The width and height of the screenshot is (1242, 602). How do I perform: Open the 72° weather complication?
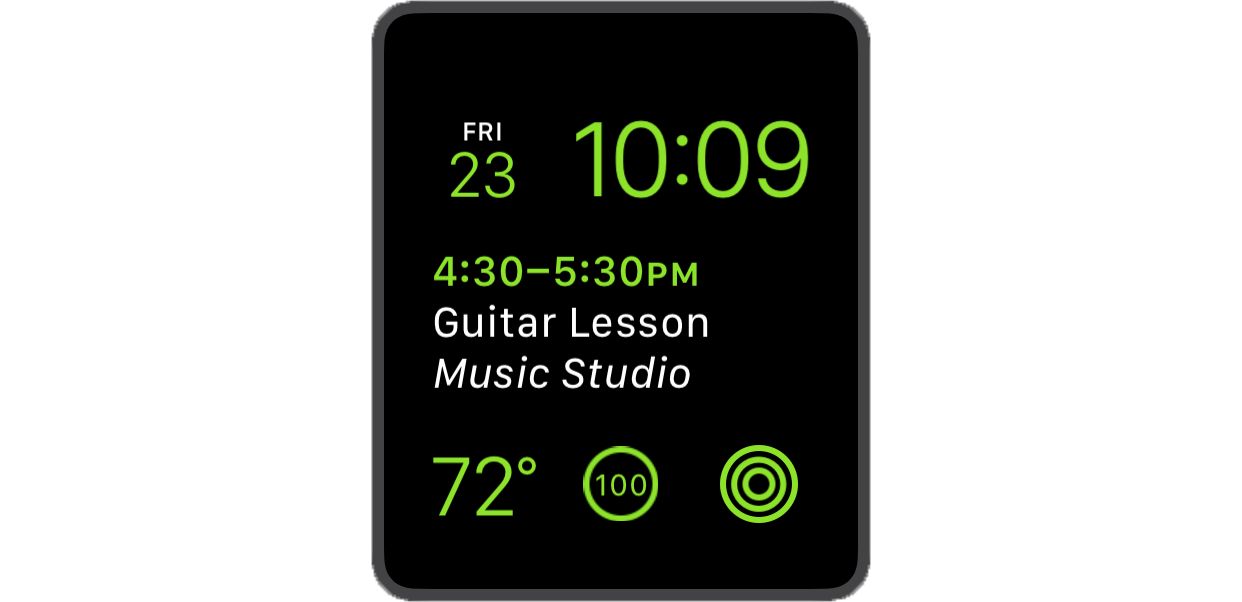click(x=484, y=486)
